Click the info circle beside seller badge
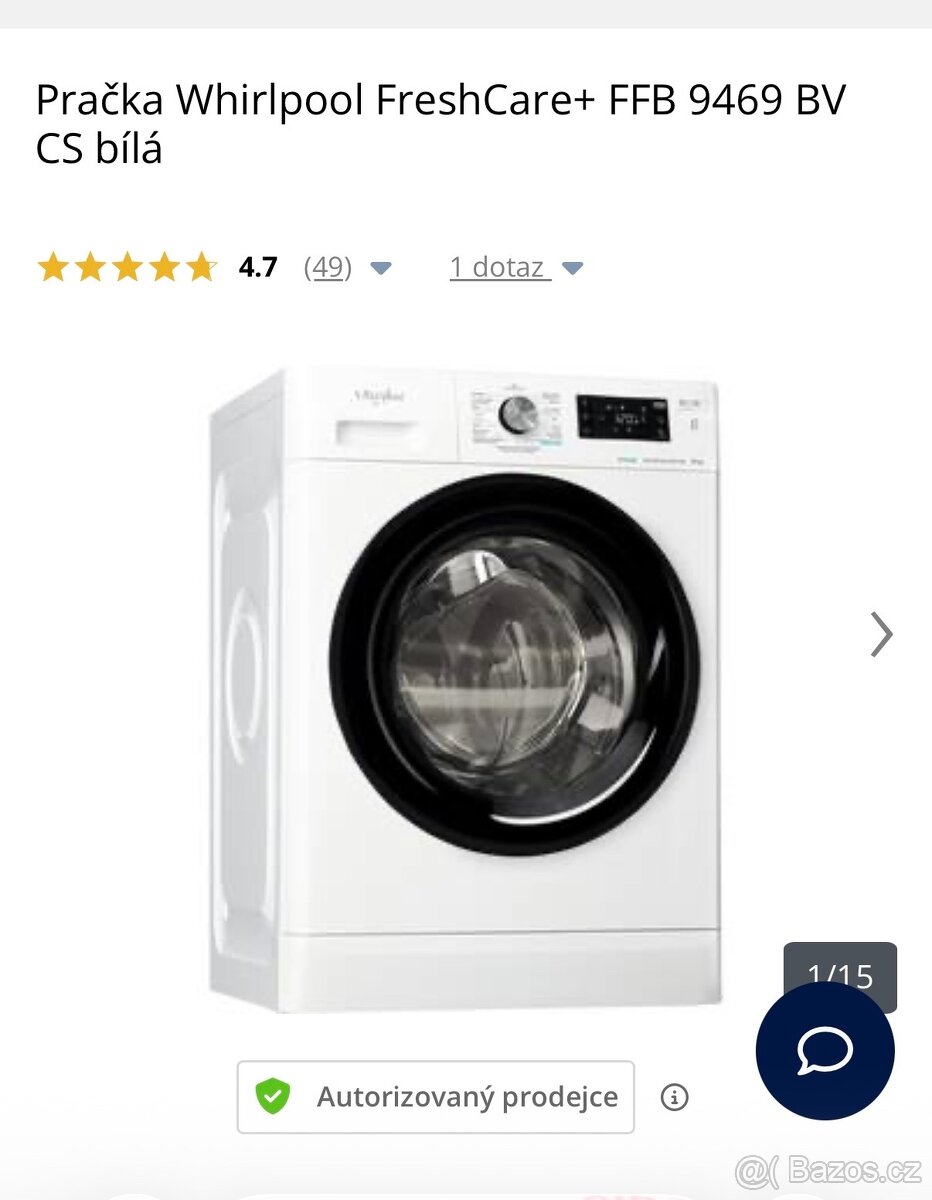Screen dimensions: 932x1200 click(x=676, y=1097)
